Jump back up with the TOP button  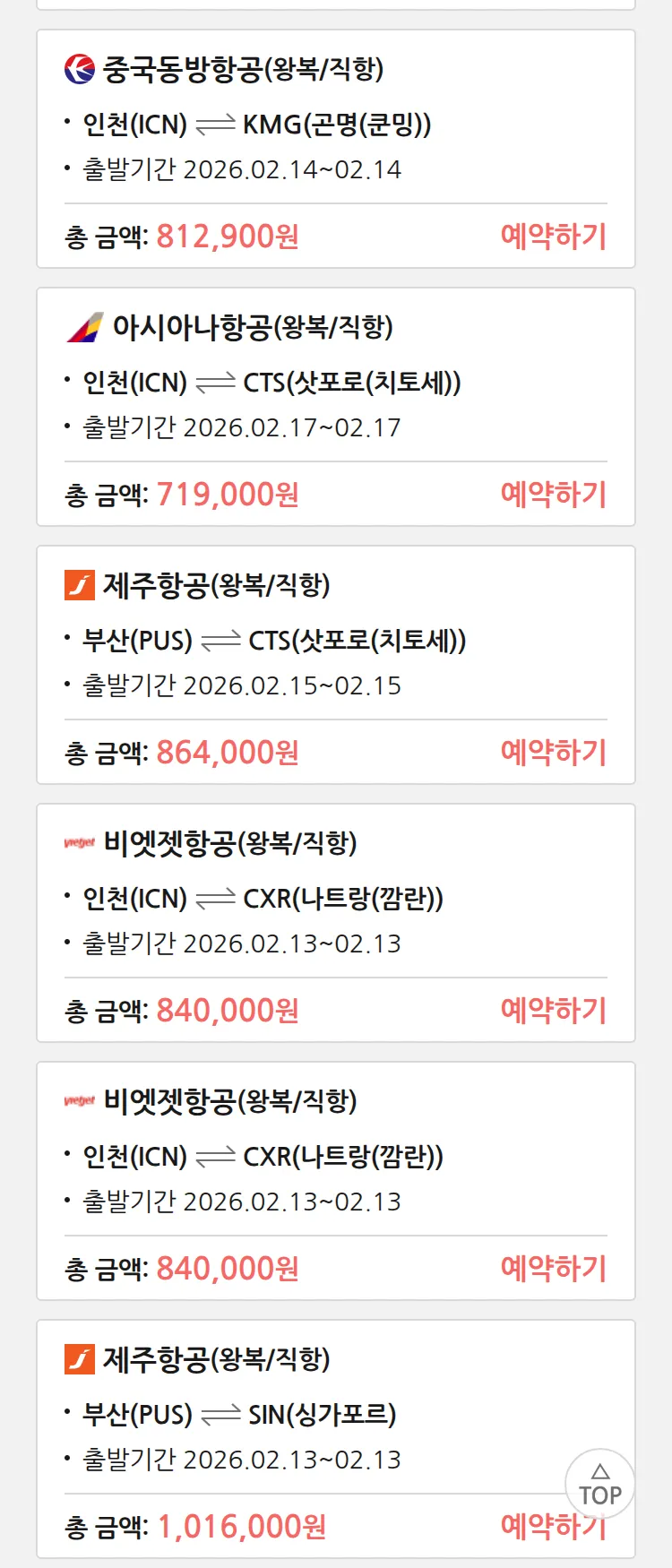click(599, 1484)
